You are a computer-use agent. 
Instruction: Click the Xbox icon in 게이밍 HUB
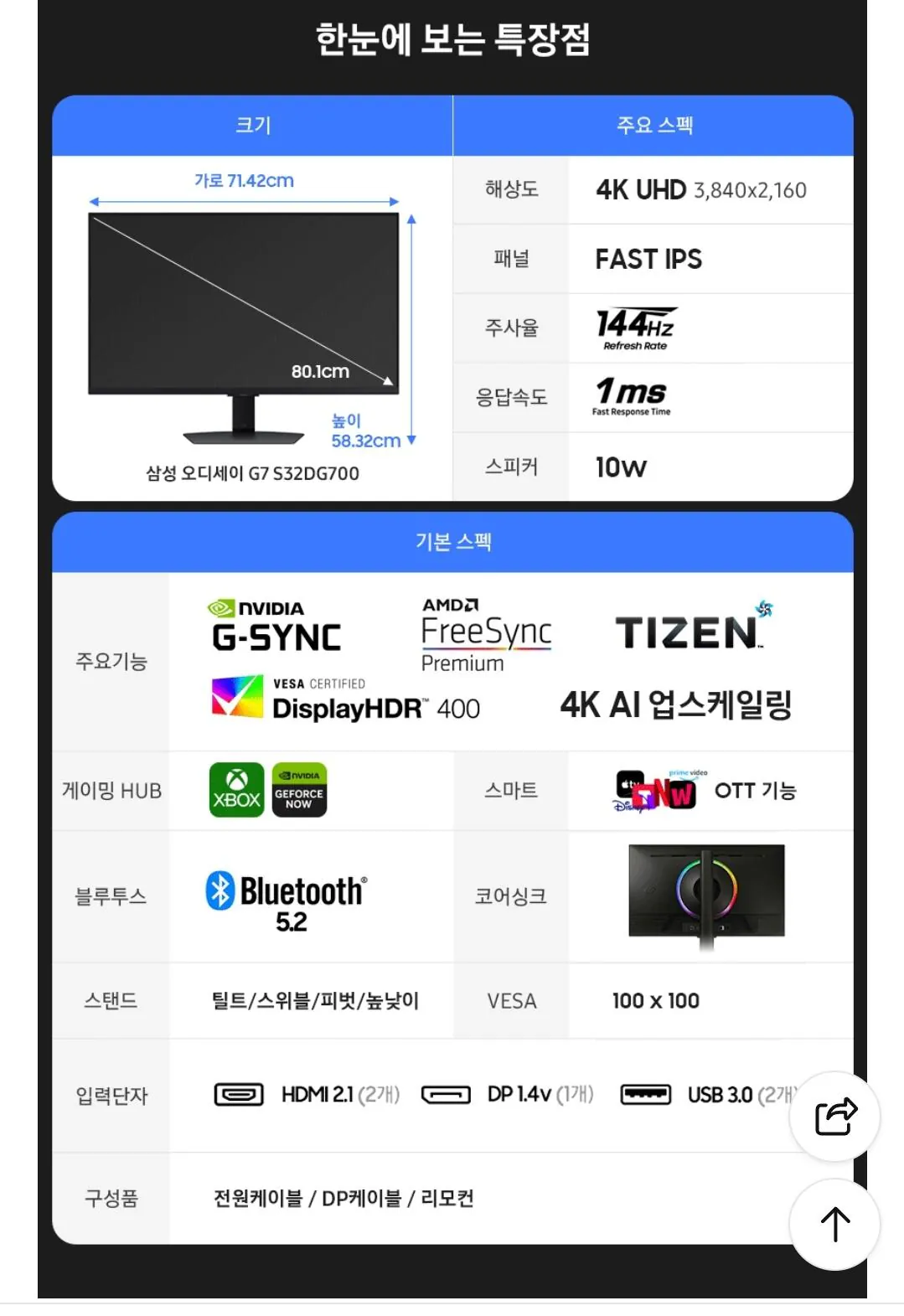pyautogui.click(x=235, y=790)
